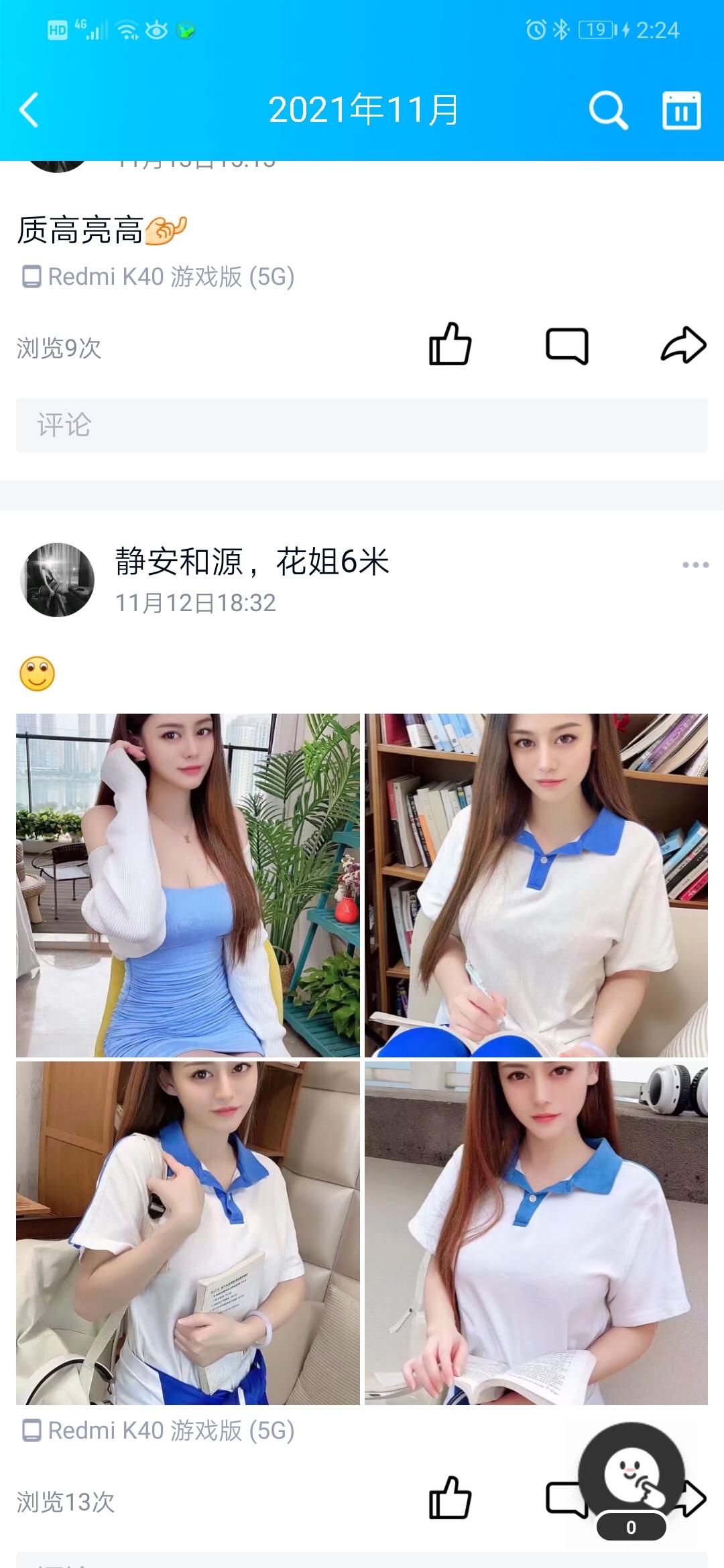The image size is (724, 1568).
Task: Tap the comment input field 评论
Action: click(x=362, y=423)
